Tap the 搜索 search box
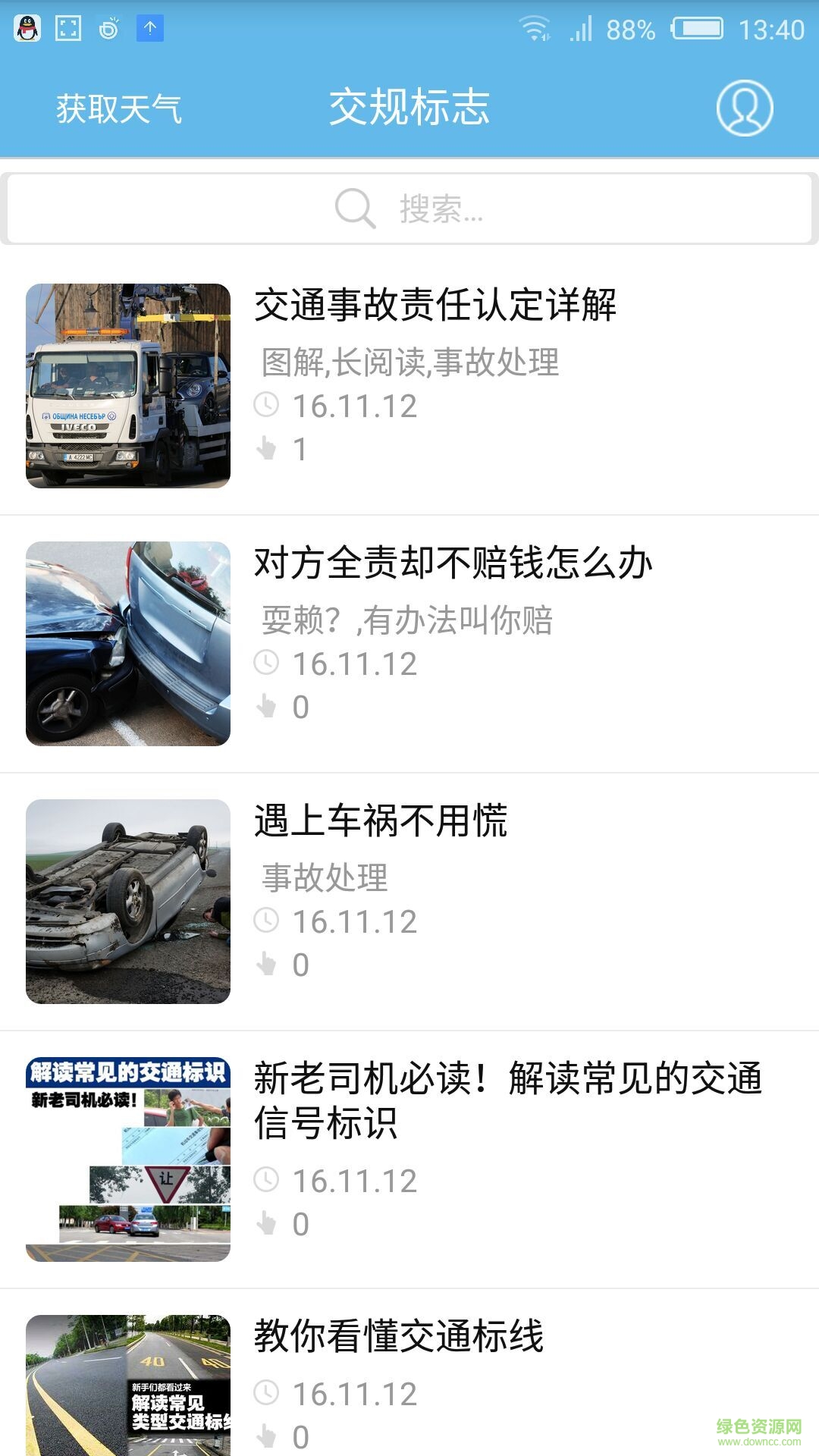 (409, 209)
